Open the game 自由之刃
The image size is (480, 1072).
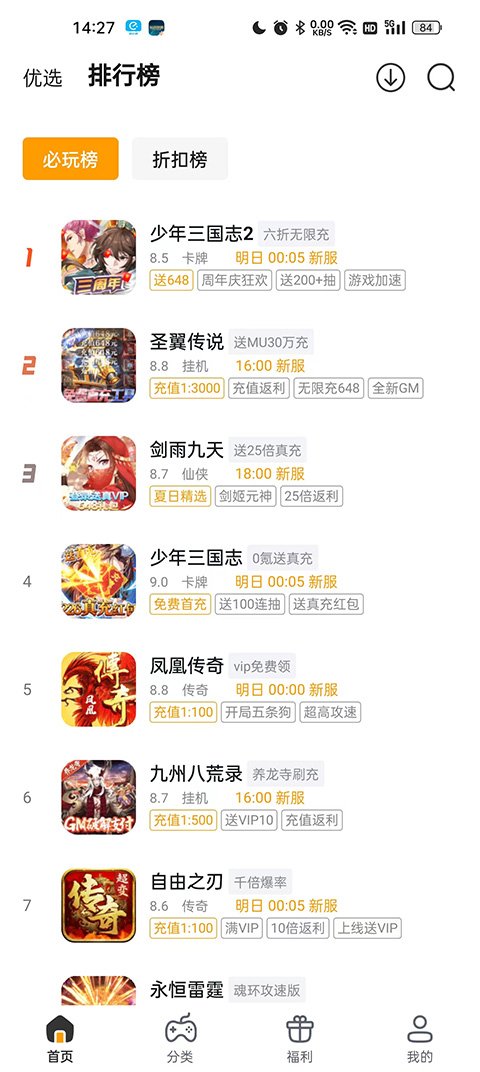click(x=240, y=905)
